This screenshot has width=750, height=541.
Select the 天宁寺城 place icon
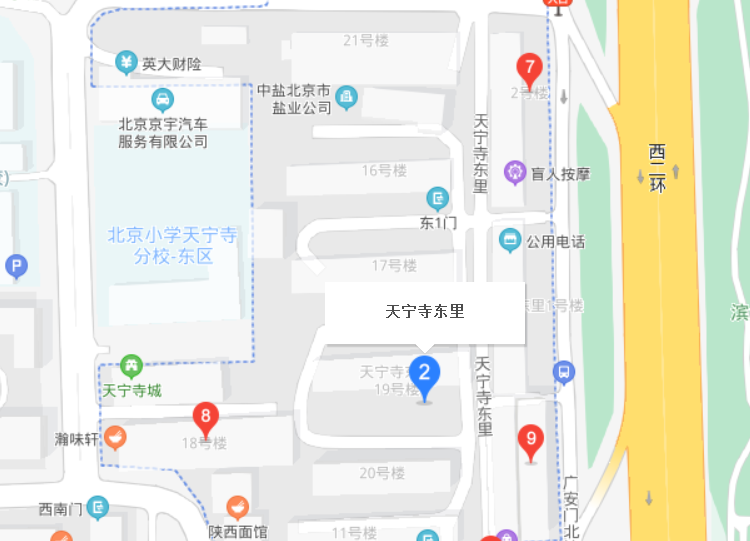[x=131, y=366]
